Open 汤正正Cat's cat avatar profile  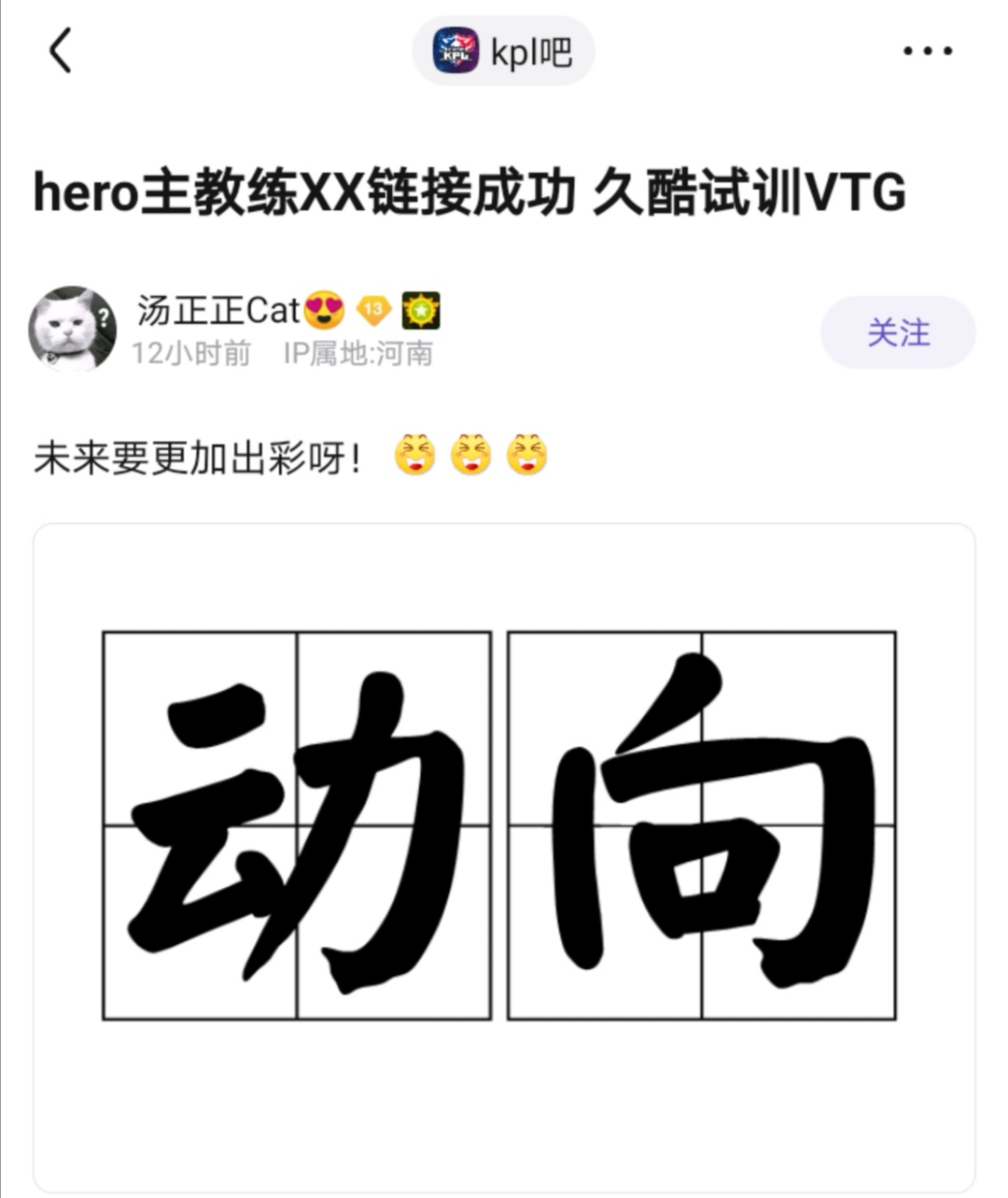pyautogui.click(x=73, y=329)
